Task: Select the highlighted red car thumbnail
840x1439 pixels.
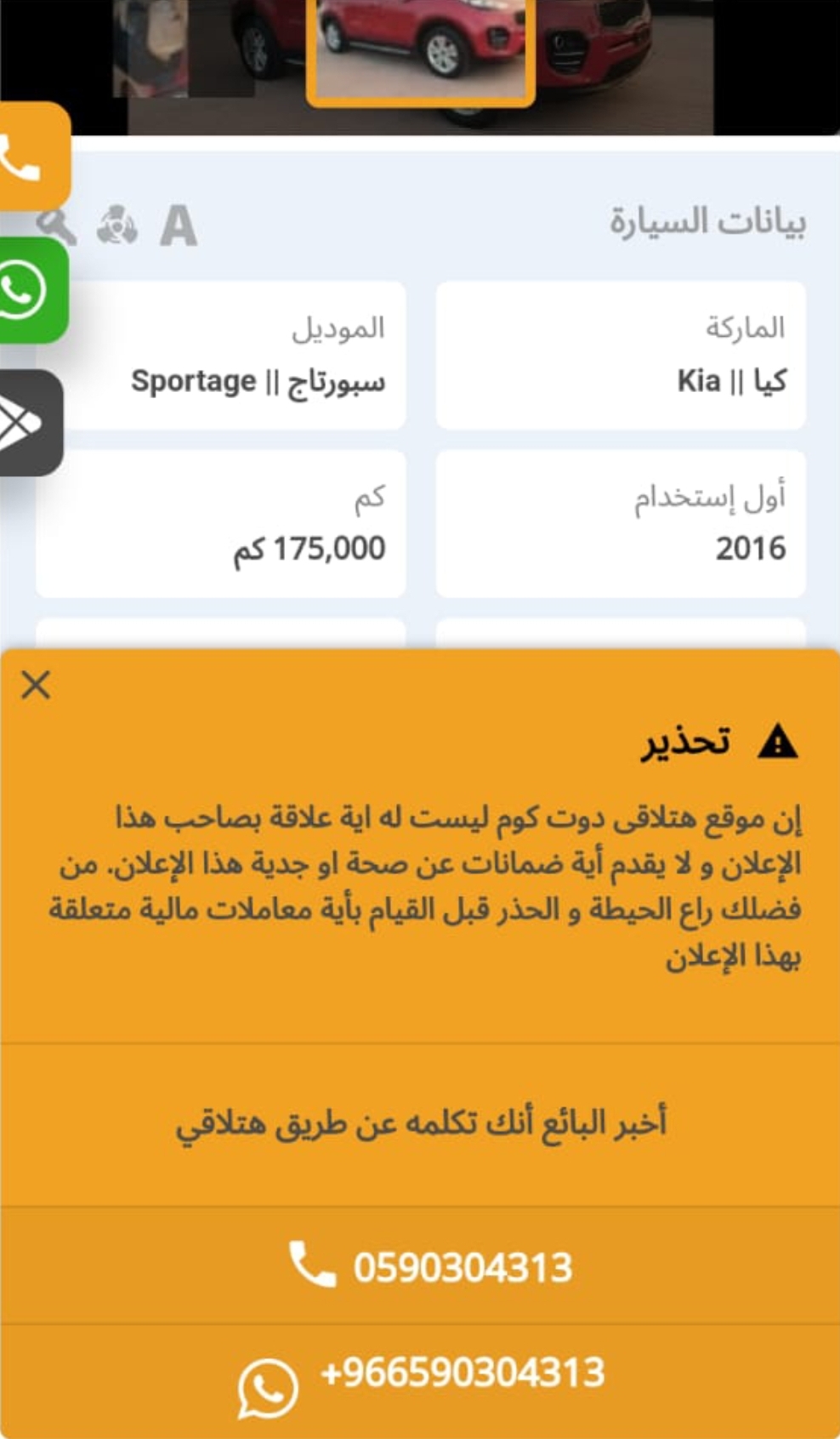Action: point(421,51)
